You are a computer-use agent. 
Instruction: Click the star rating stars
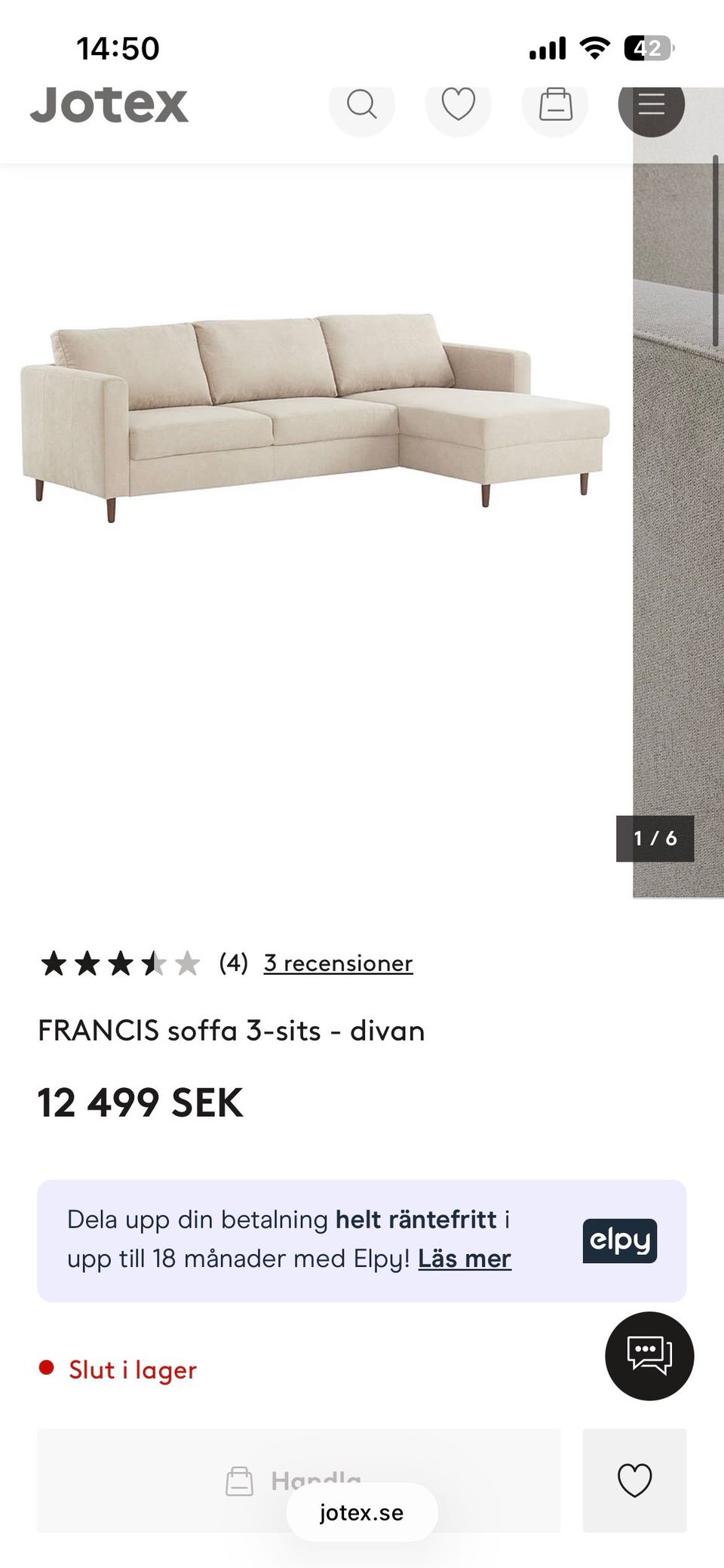(117, 962)
